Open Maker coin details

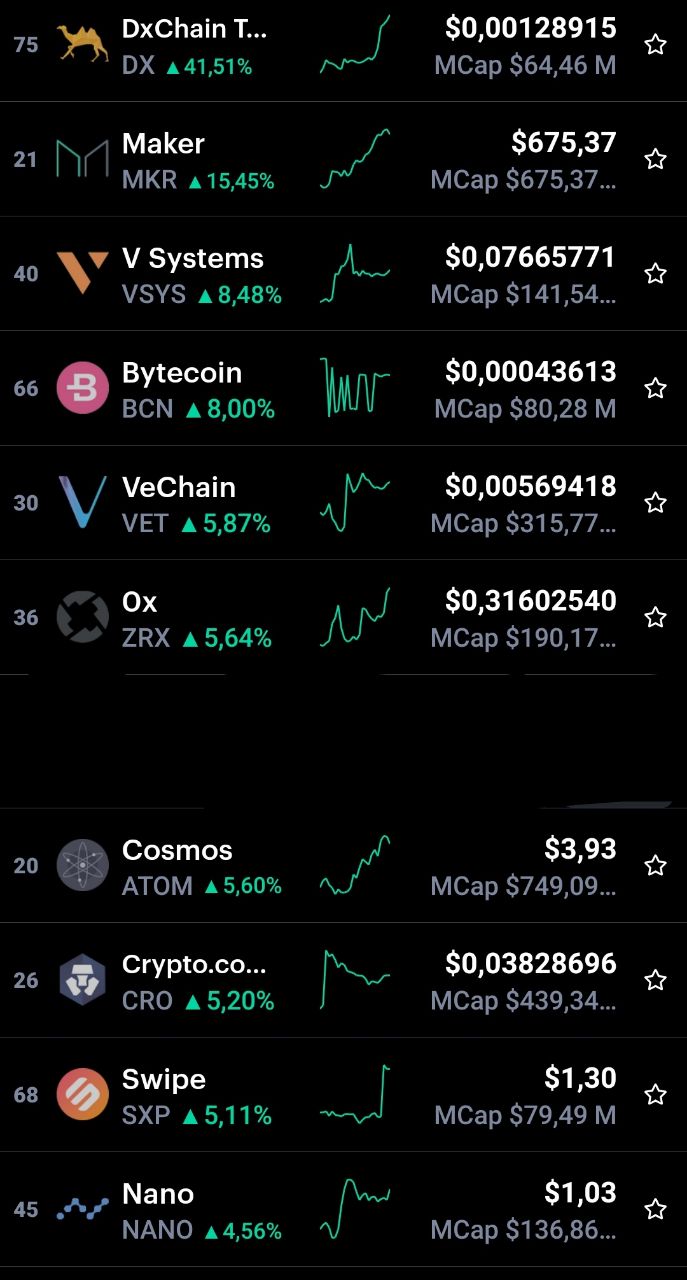pyautogui.click(x=343, y=159)
